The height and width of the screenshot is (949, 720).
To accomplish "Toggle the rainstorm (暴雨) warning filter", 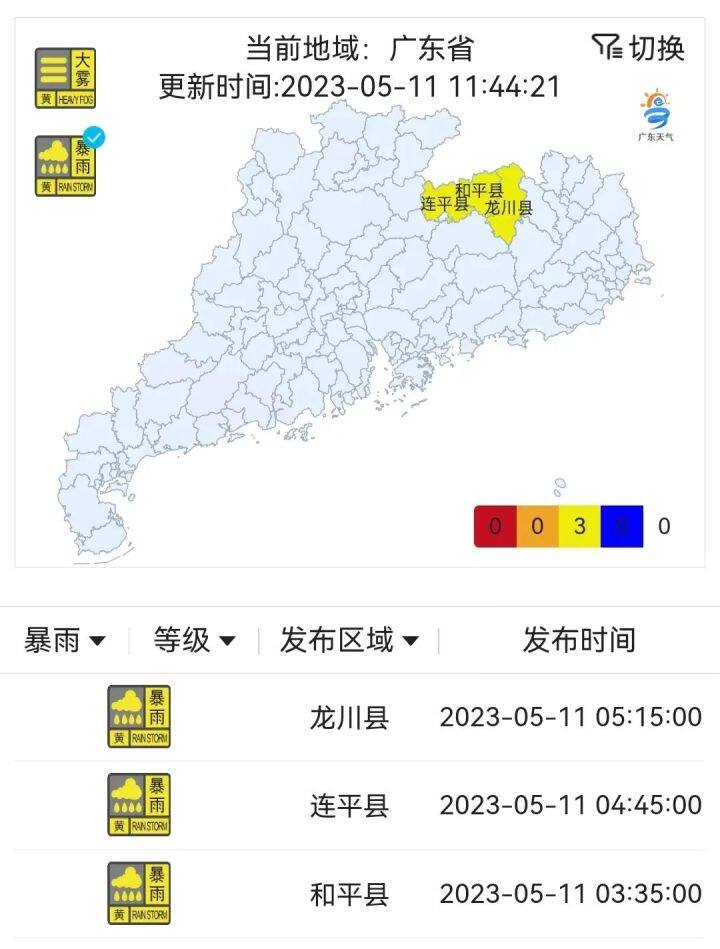I will click(66, 166).
